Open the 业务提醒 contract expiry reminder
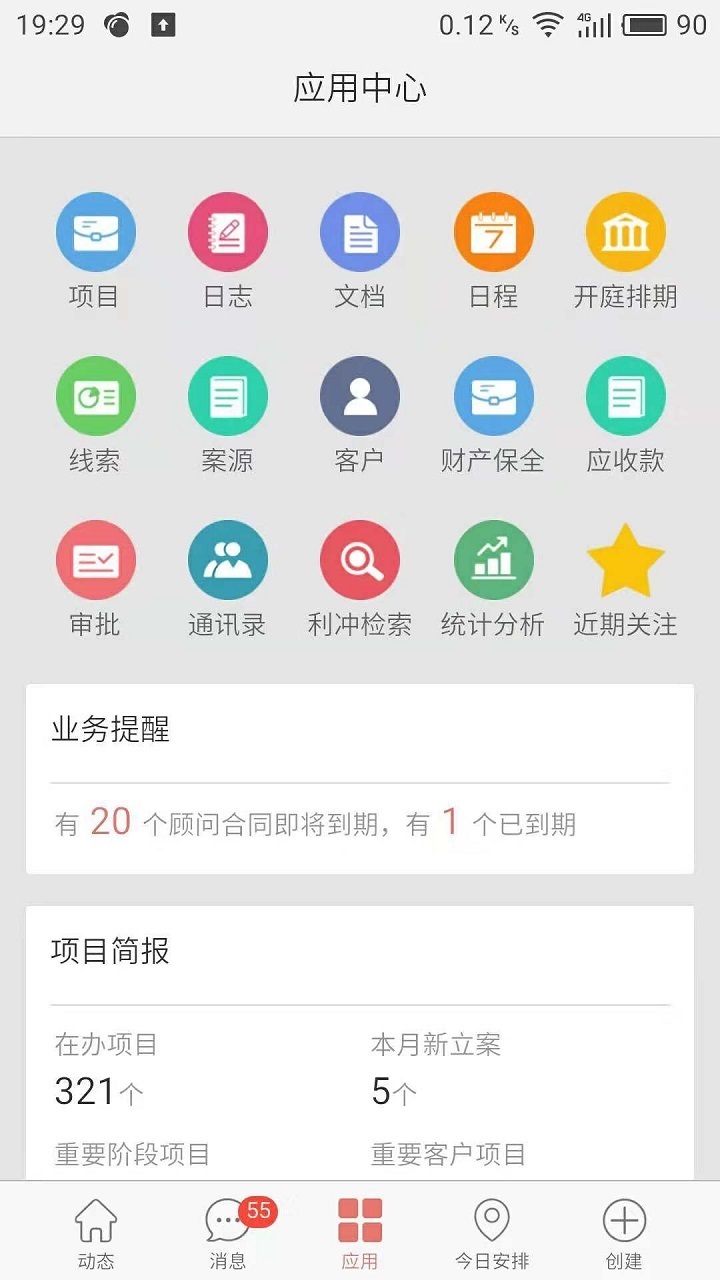 click(360, 822)
